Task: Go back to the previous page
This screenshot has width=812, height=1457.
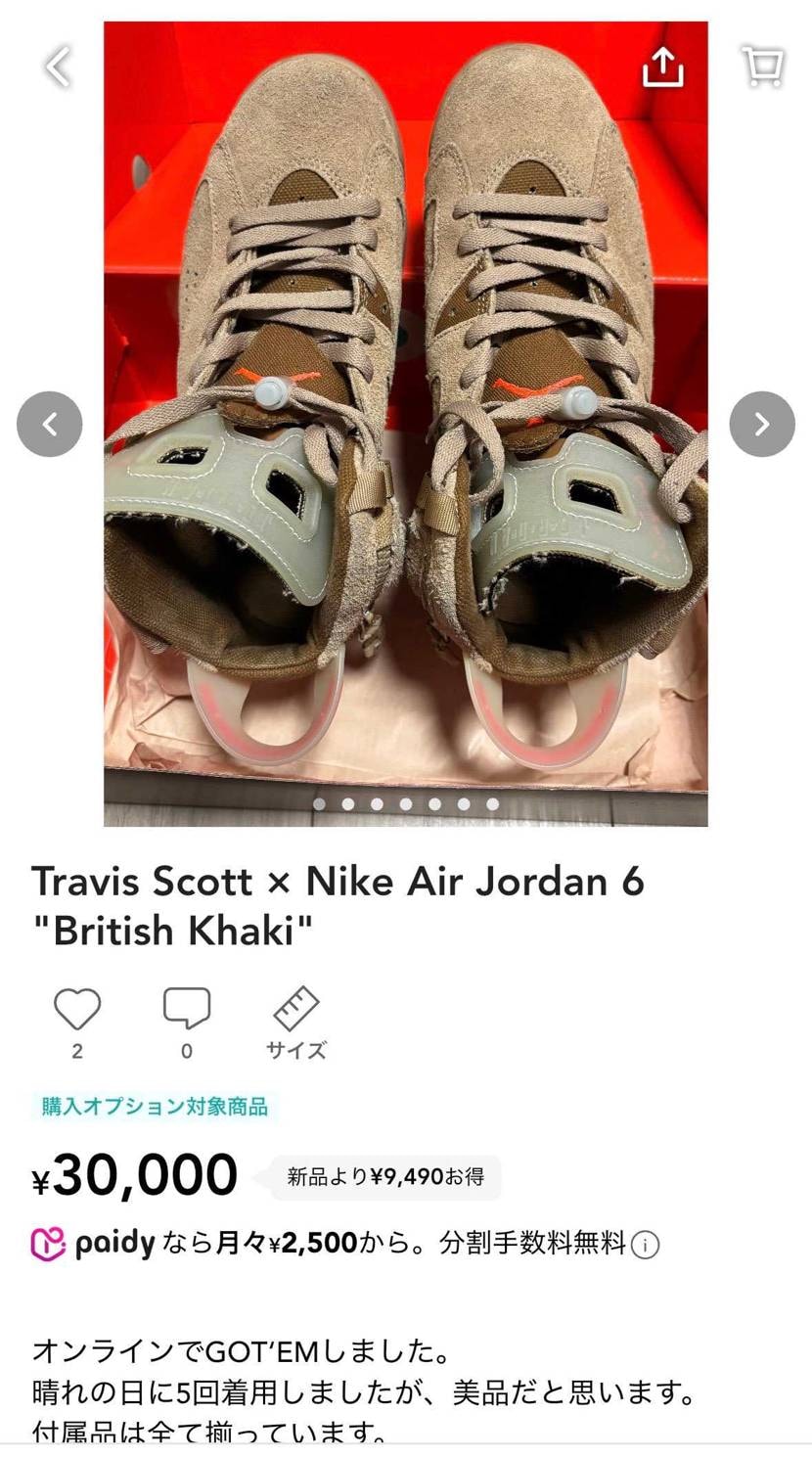Action: pos(58,68)
